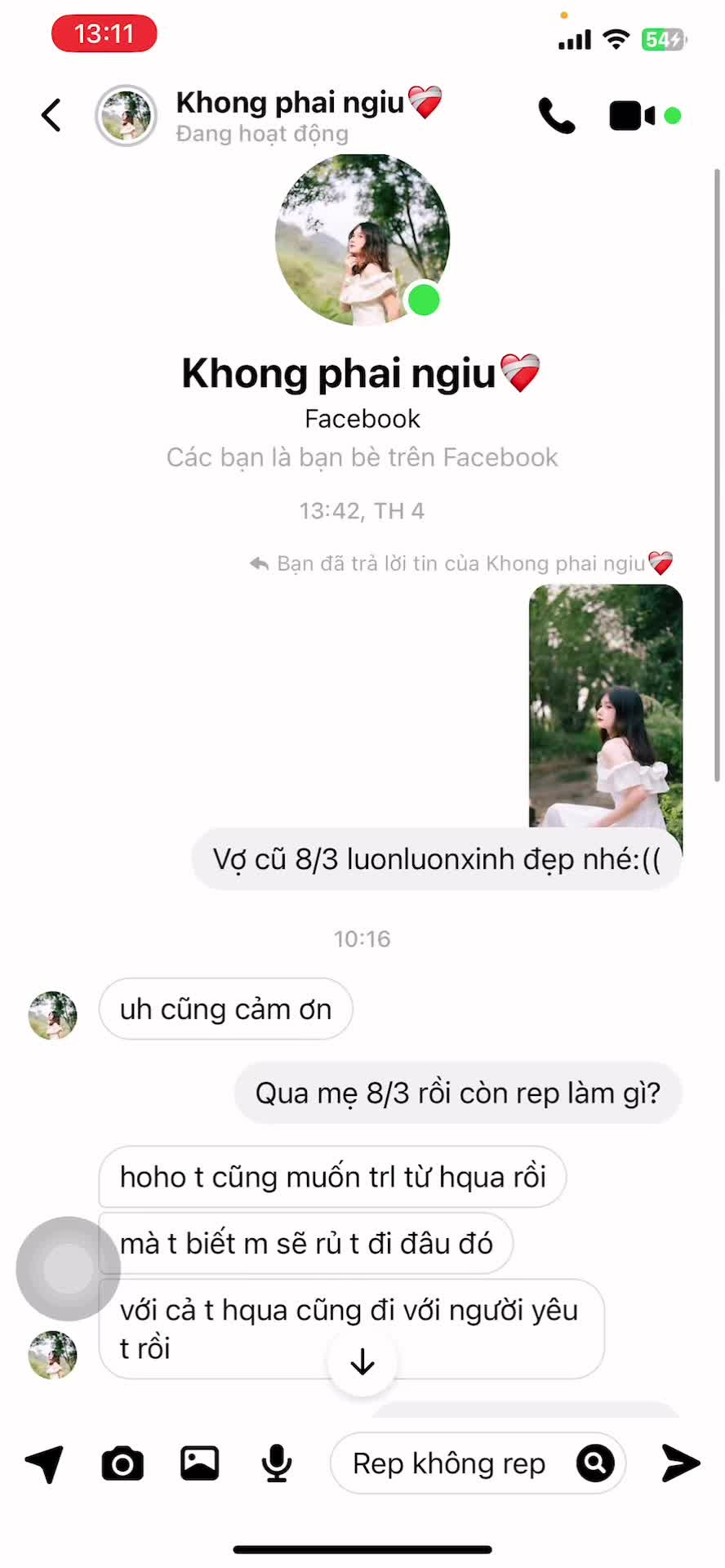725x1568 pixels.
Task: Open the camera to take a photo
Action: (122, 1463)
